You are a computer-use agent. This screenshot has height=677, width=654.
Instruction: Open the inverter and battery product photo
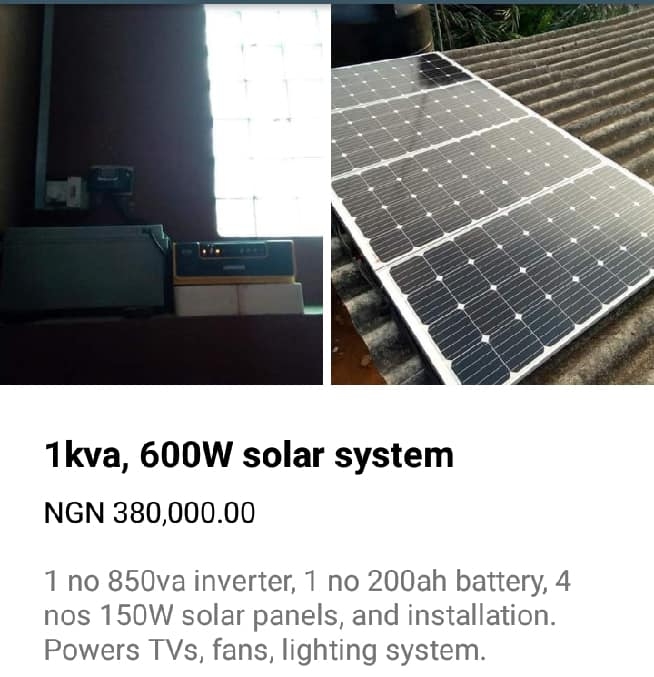pos(161,194)
